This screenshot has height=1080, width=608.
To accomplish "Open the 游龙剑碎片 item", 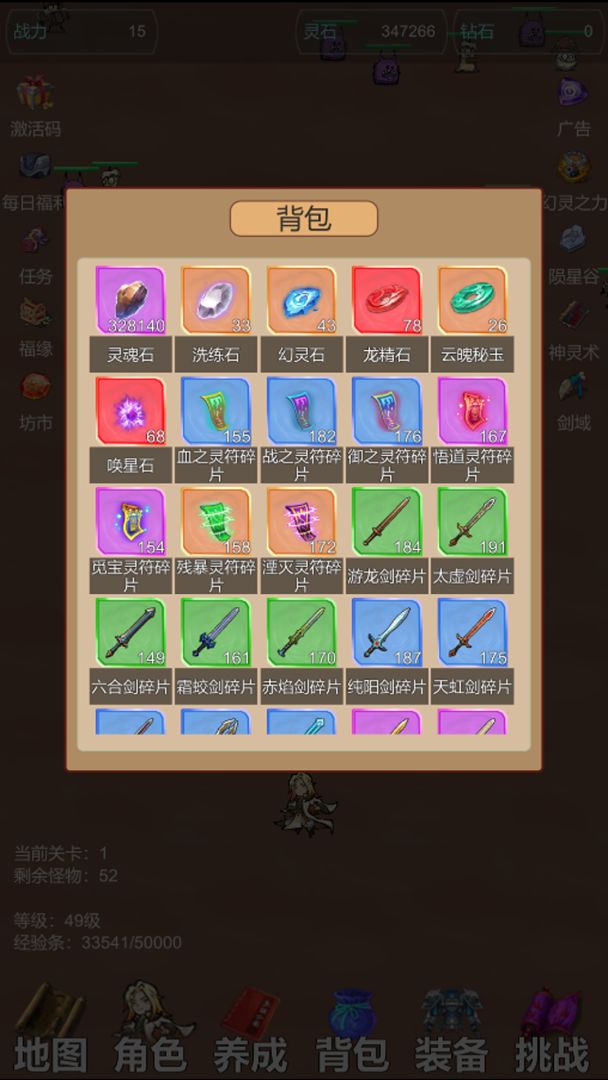I will (x=387, y=521).
